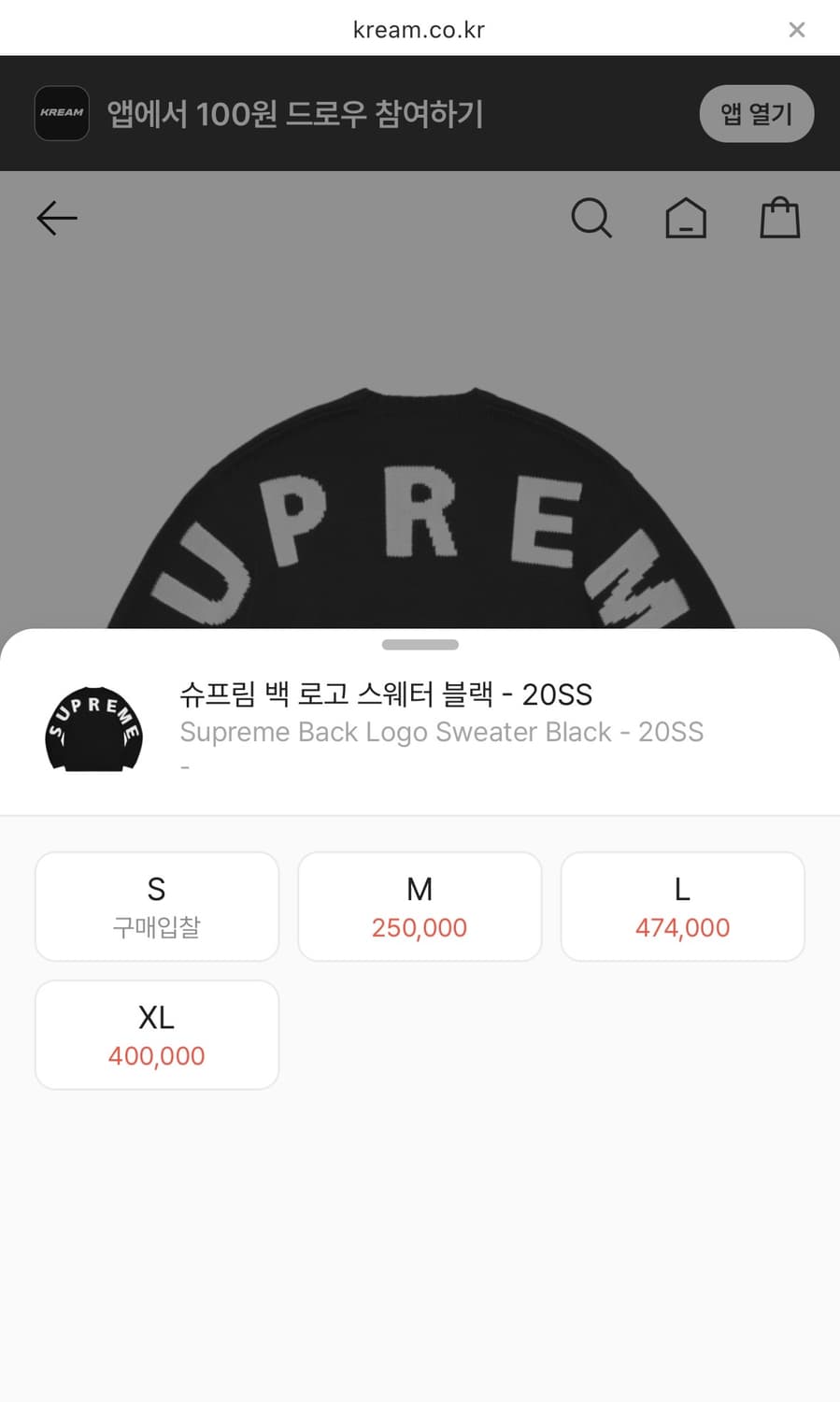Tap the dark promo banner bar
The image size is (840, 1402).
click(420, 113)
